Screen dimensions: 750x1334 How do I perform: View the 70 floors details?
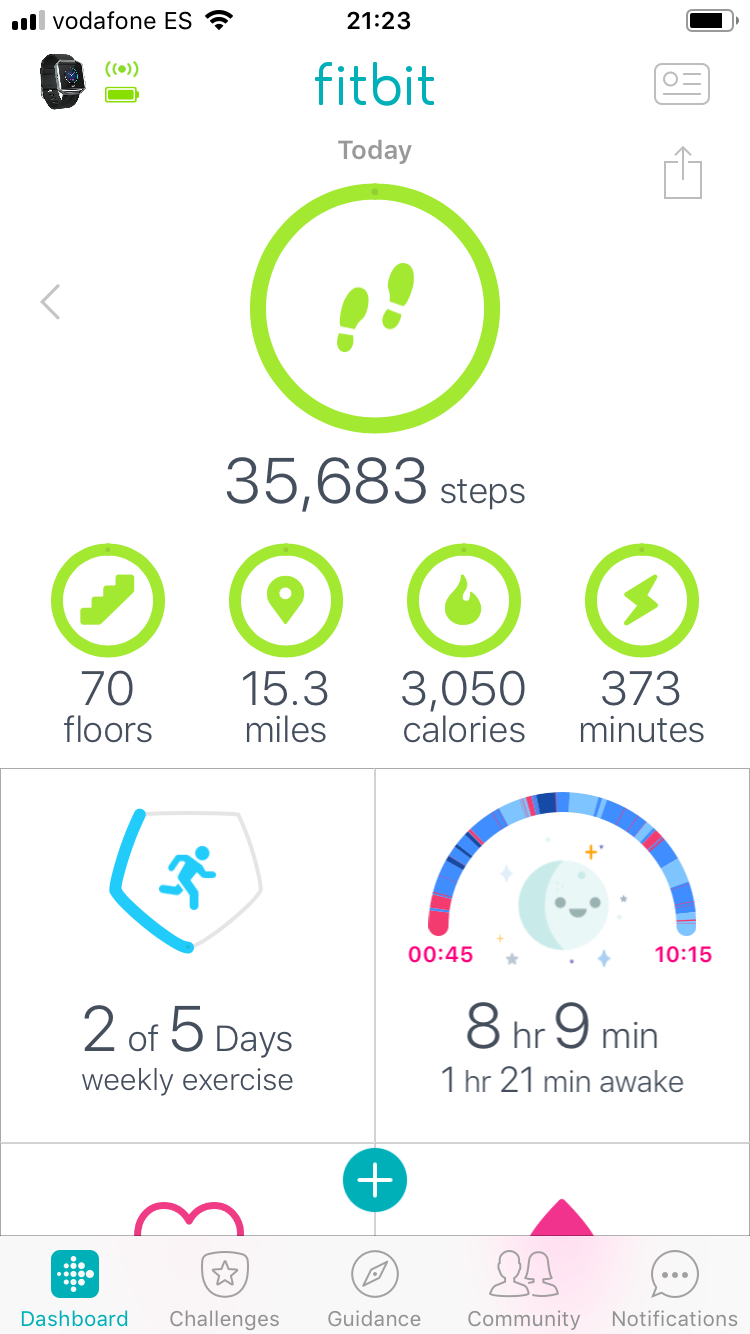108,645
